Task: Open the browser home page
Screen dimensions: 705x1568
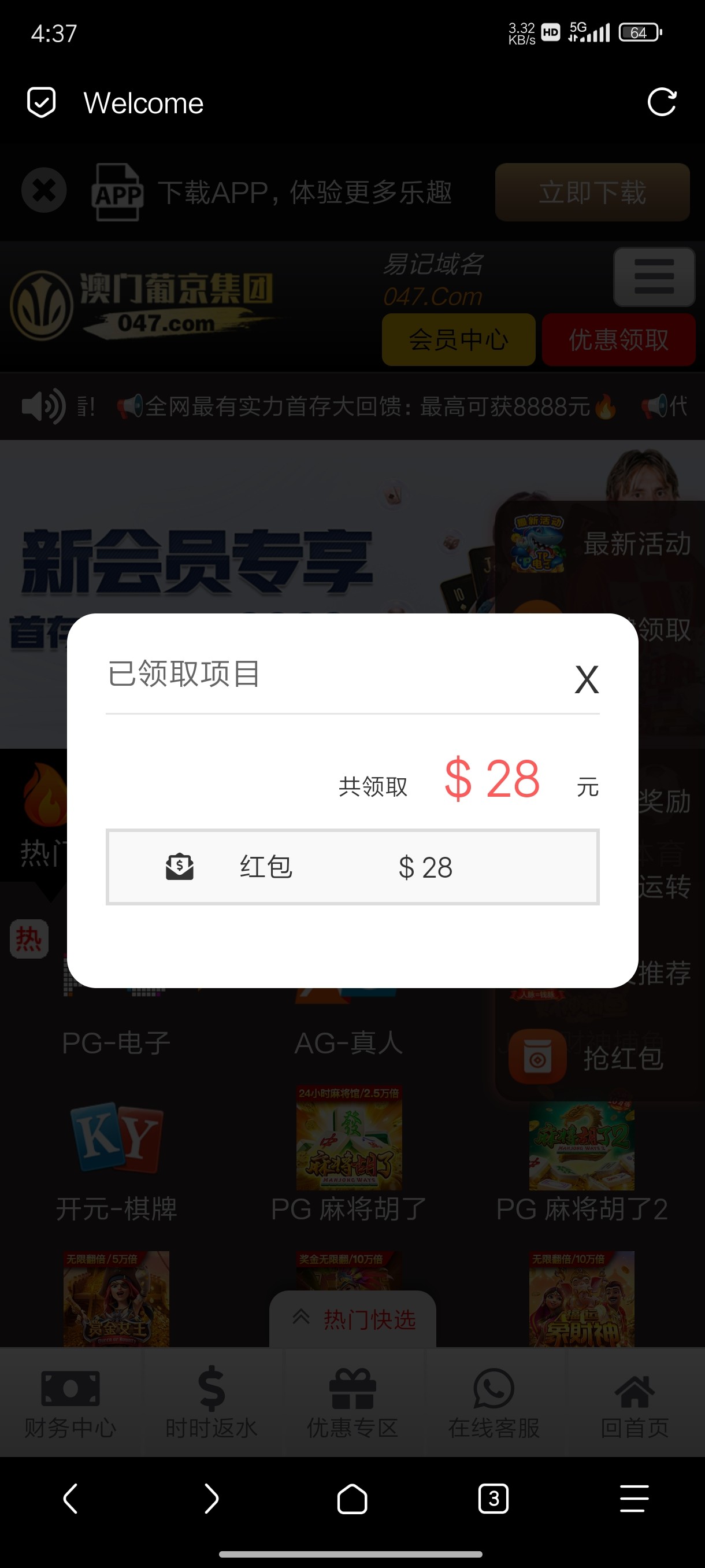Action: [x=352, y=1498]
